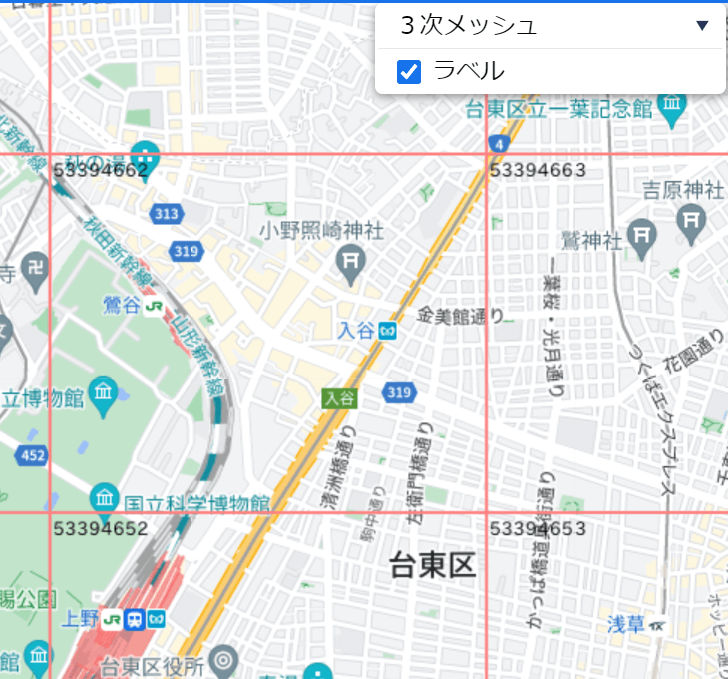
Task: Open the 国立科学博物館 museum marker
Action: coord(105,499)
